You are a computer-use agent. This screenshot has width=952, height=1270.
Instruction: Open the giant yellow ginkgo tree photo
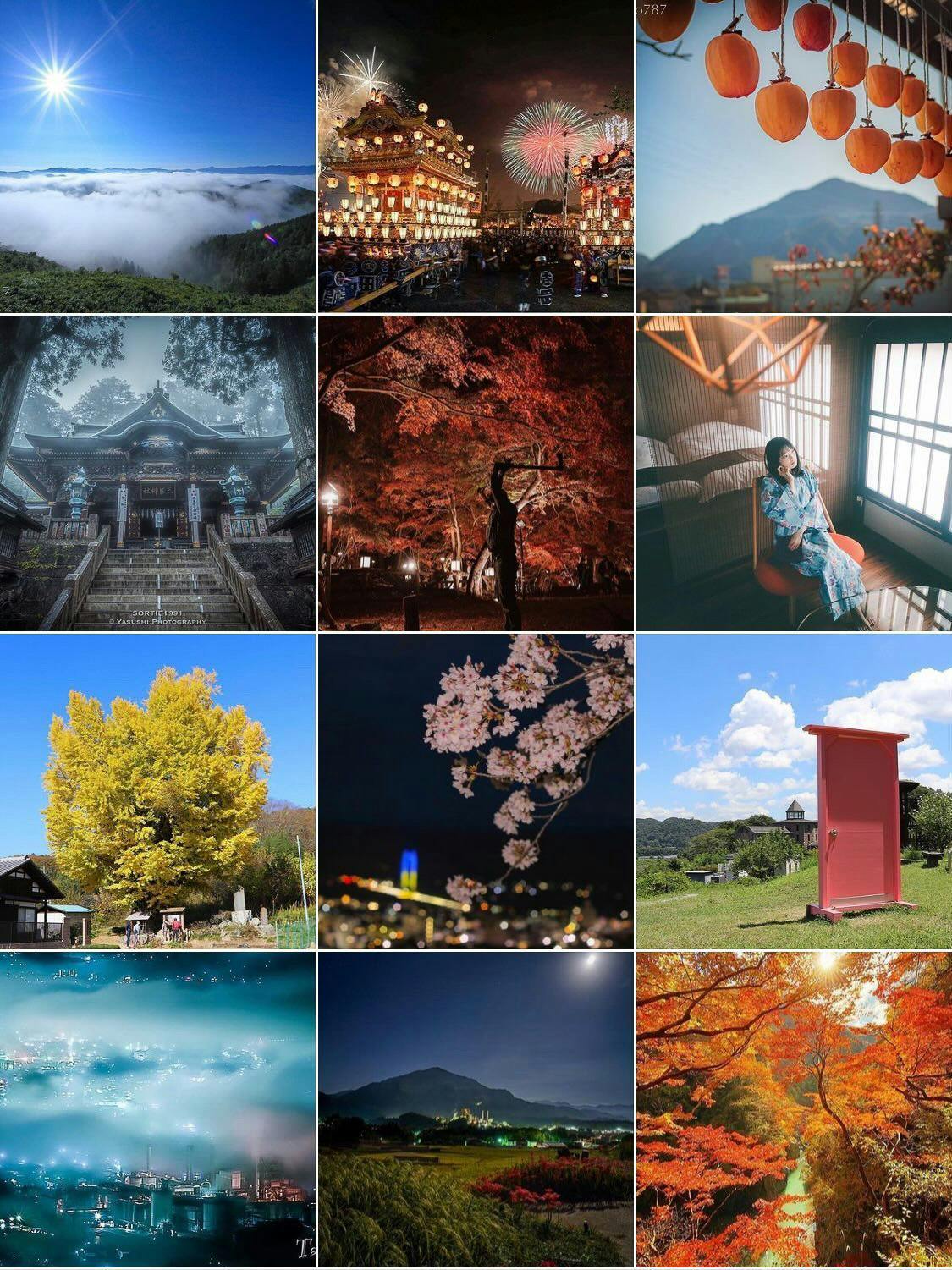[x=157, y=791]
